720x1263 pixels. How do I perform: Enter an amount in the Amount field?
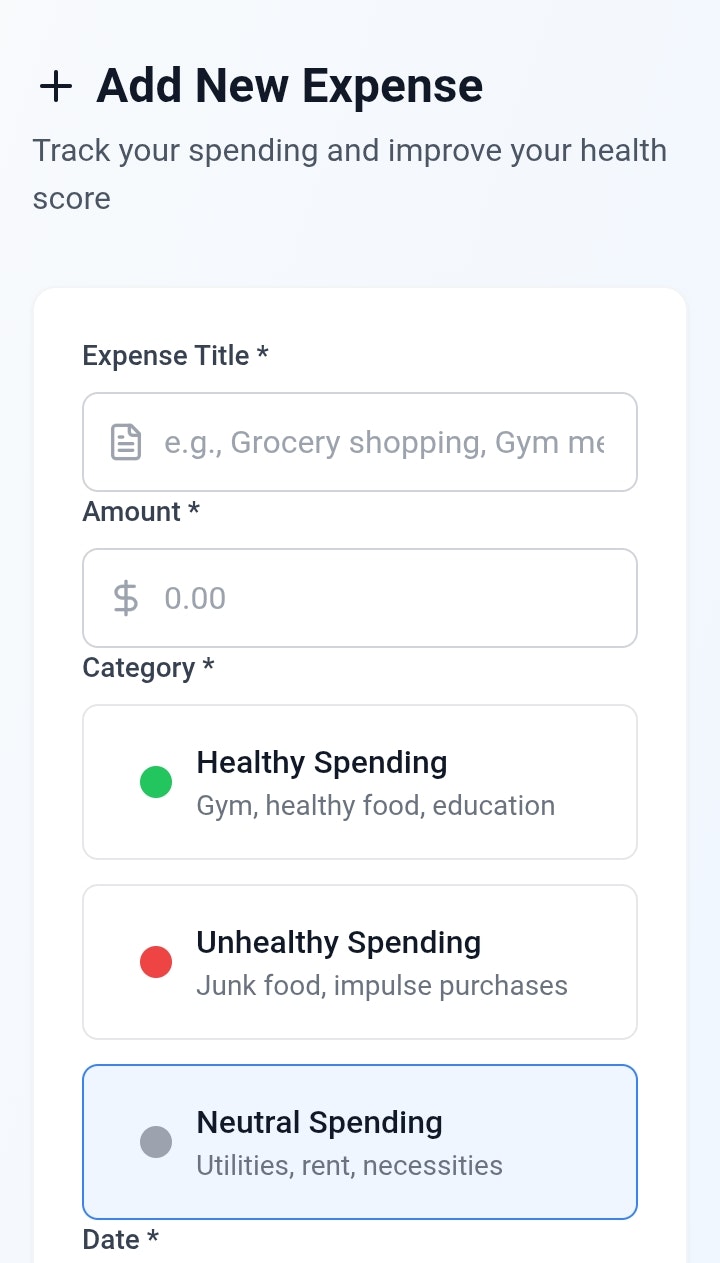tap(360, 598)
